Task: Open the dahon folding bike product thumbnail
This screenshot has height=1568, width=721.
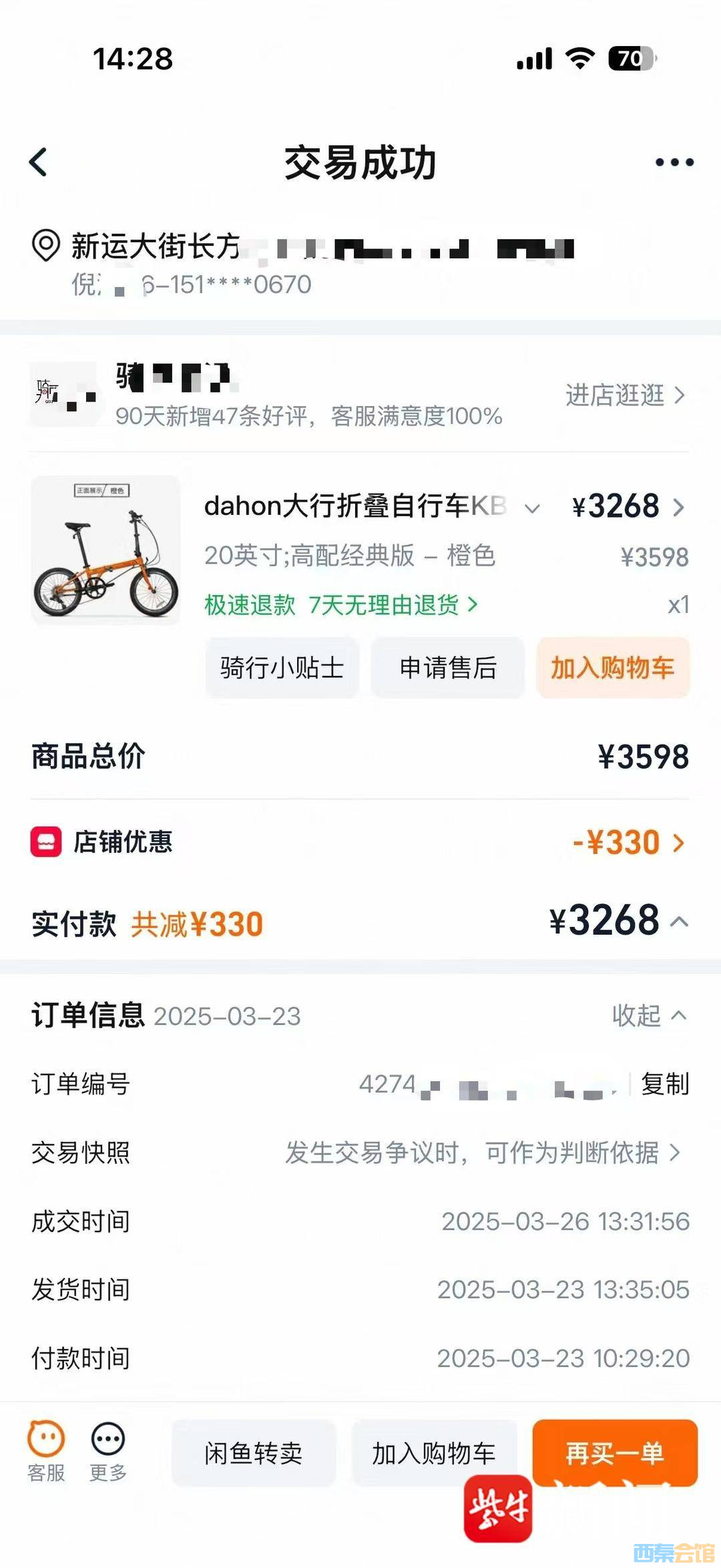Action: pyautogui.click(x=105, y=550)
